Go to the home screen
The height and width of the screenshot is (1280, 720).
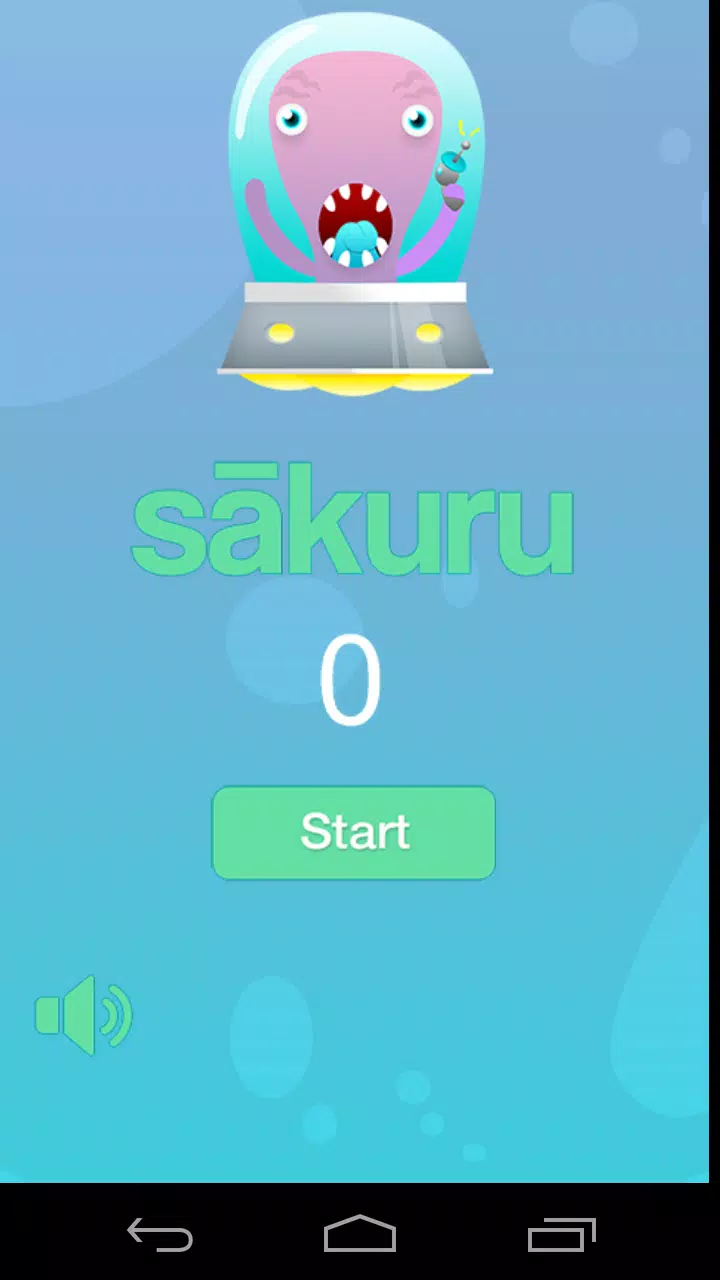coord(360,1235)
